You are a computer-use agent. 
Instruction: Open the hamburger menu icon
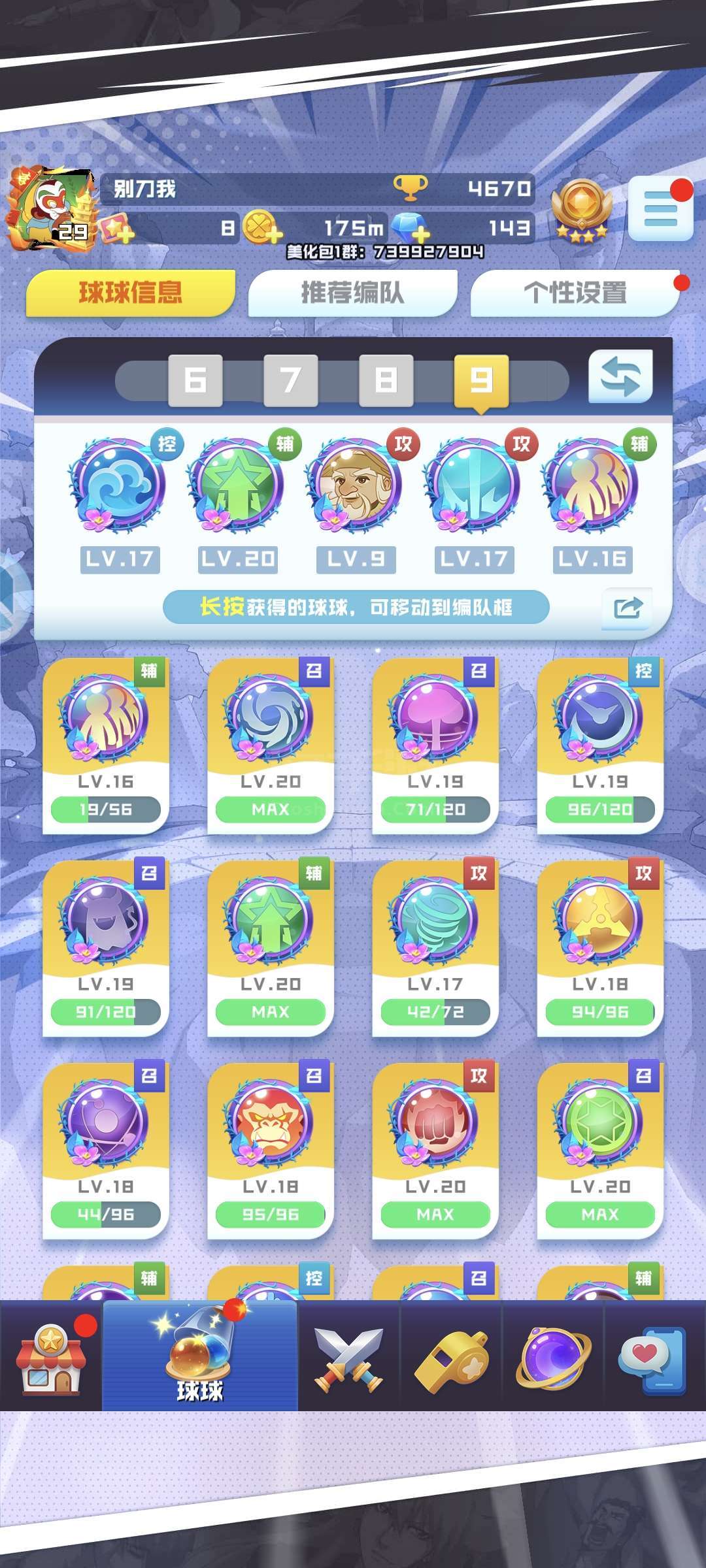click(660, 208)
